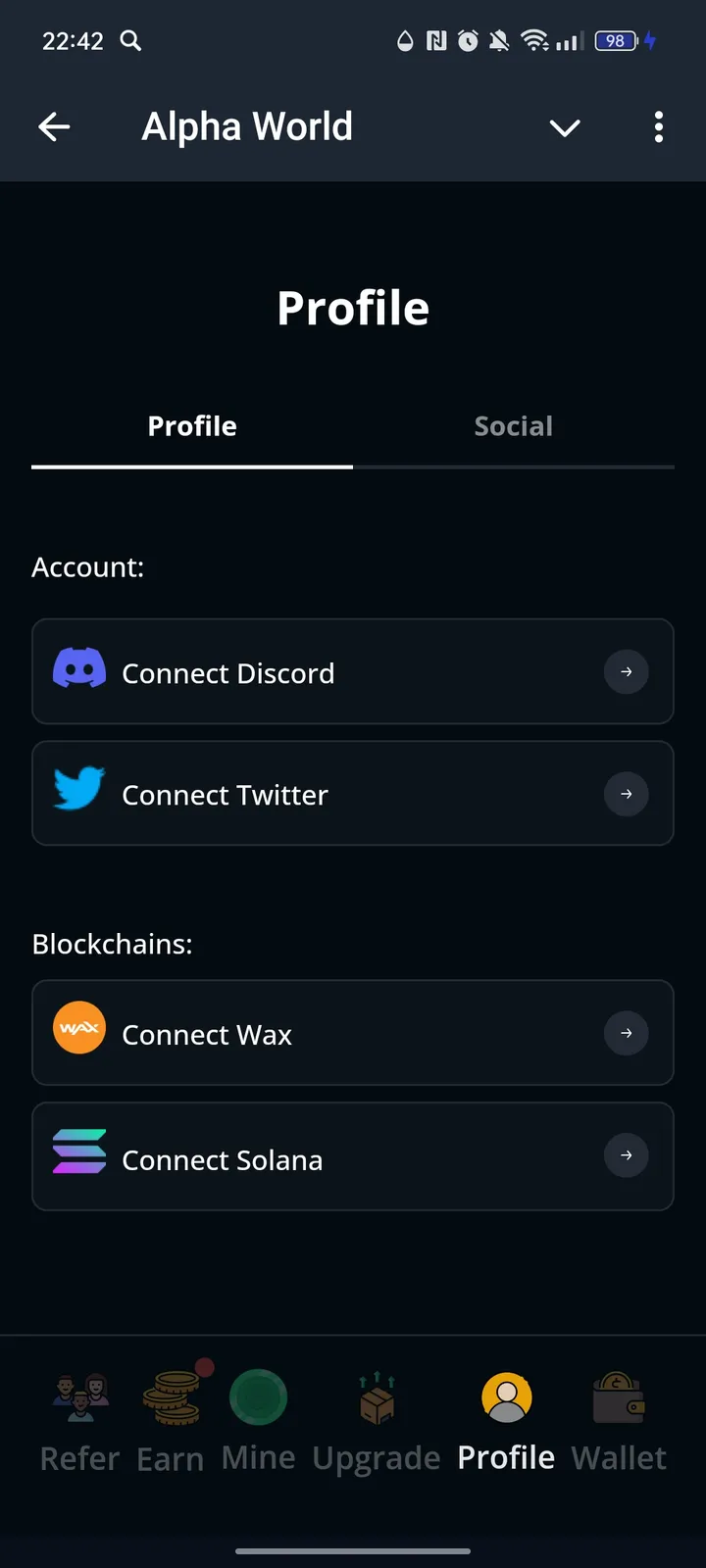The height and width of the screenshot is (1568, 706).
Task: Expand the Alpha World dropdown chevron
Action: click(x=565, y=127)
